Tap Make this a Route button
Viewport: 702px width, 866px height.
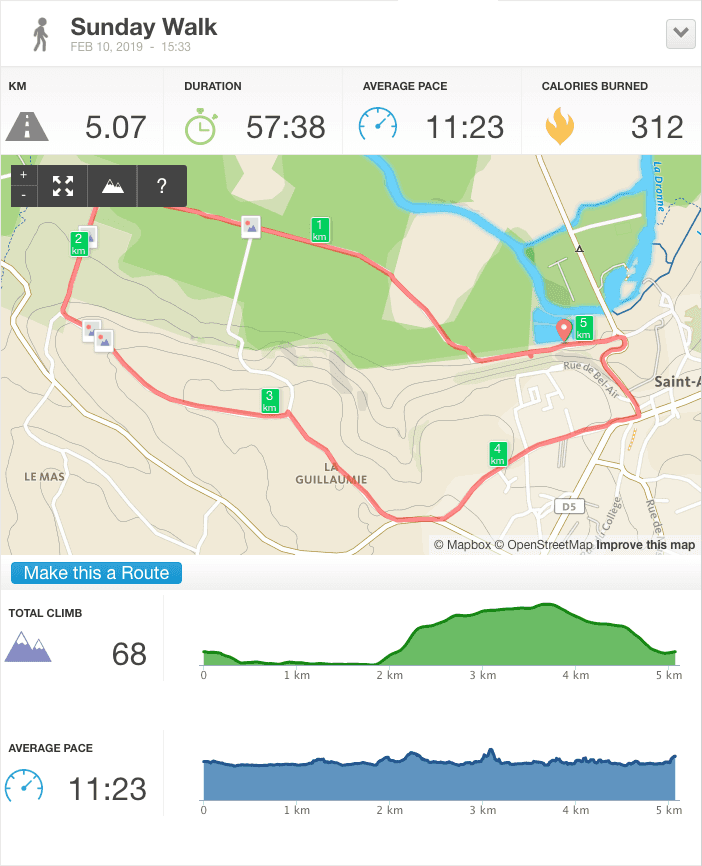tap(97, 573)
